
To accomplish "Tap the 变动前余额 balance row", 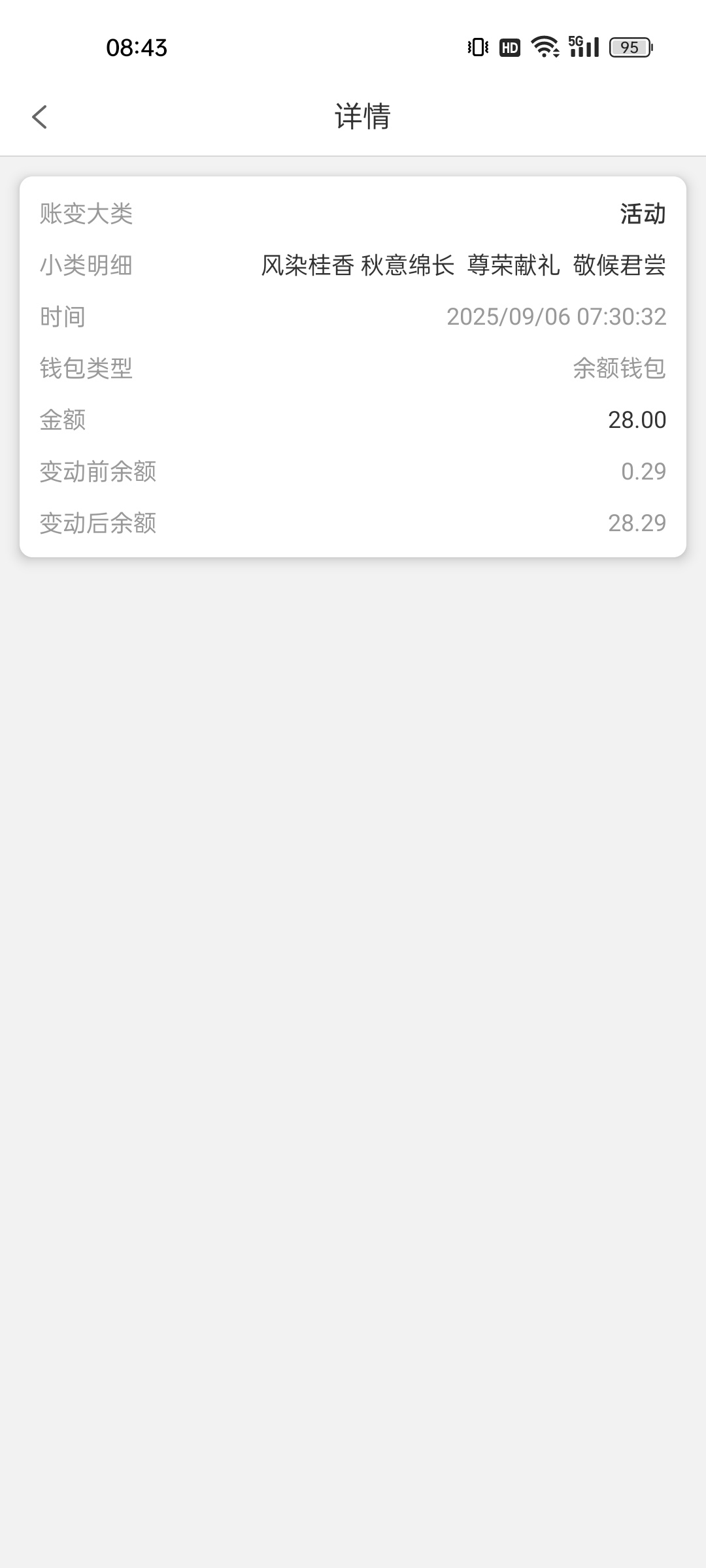I will point(99,472).
